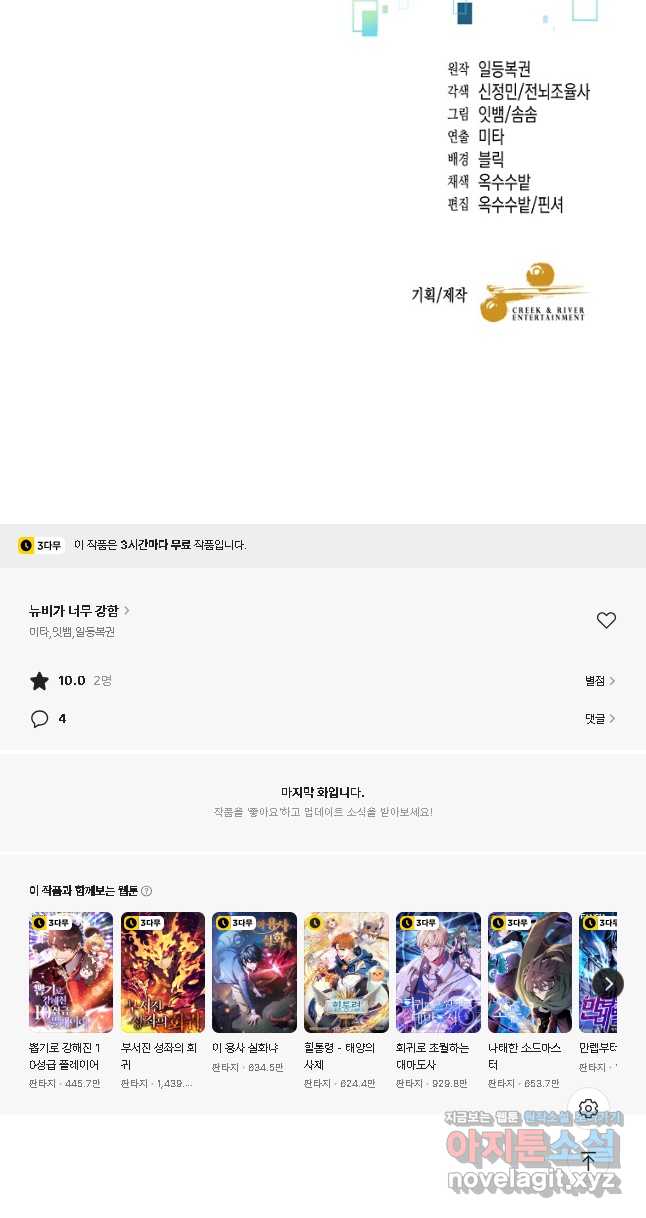Open the 댓글 comments section
Viewport: 646px width, 1218px height.
[600, 719]
